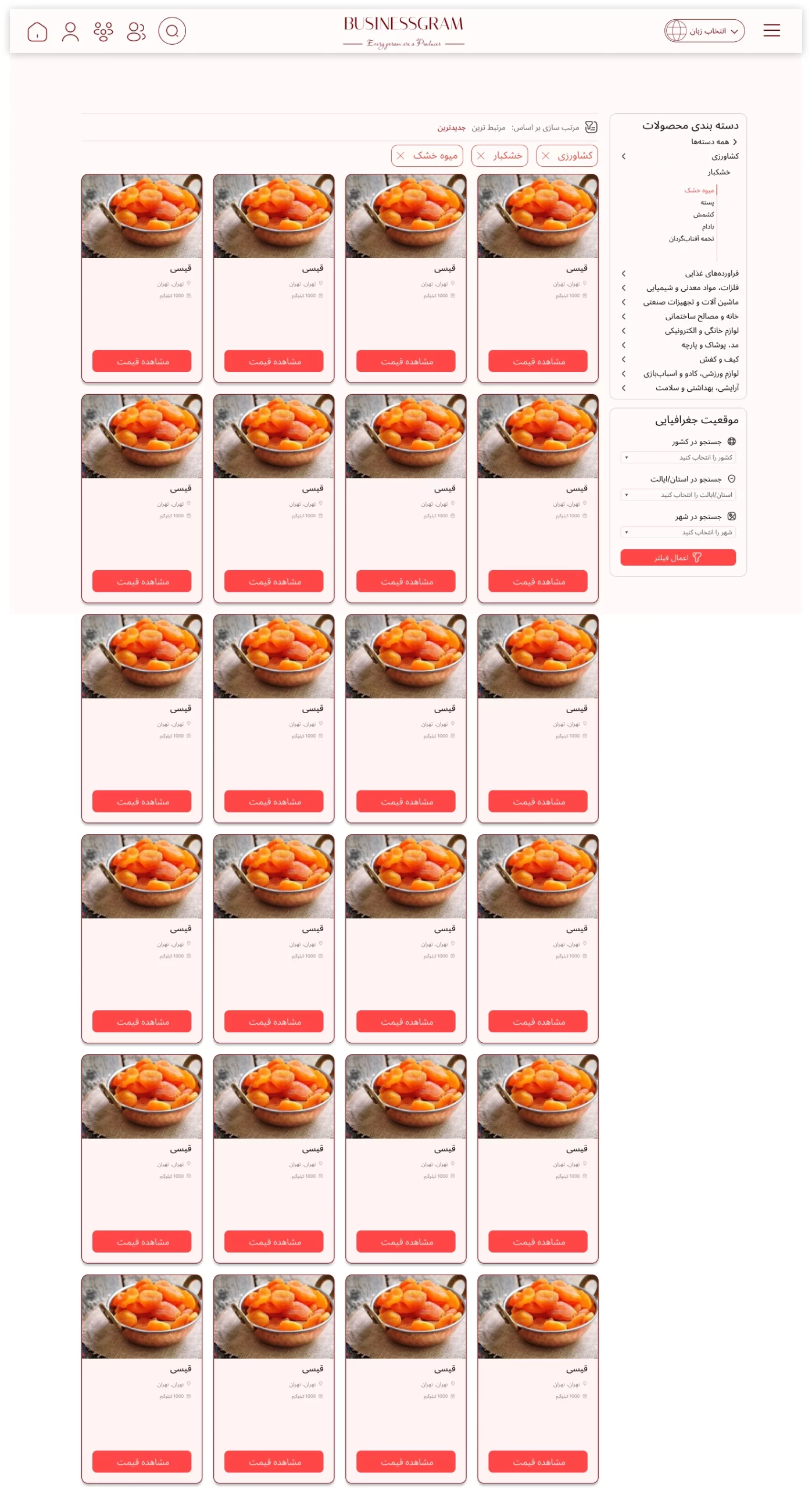The image size is (812, 1488).
Task: Open the country selection dropdown
Action: 678,457
